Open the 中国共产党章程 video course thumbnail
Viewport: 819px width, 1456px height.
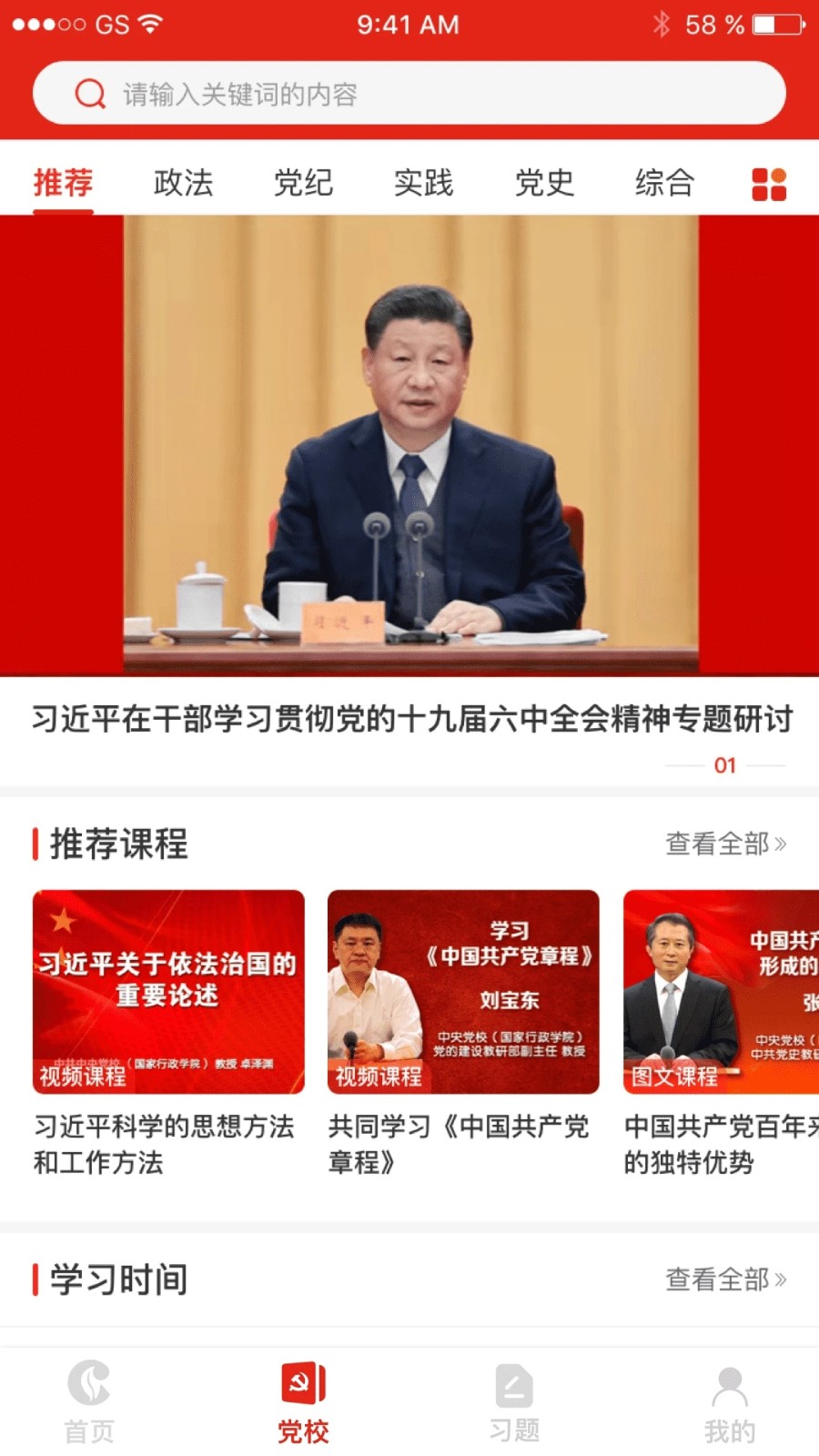[463, 990]
